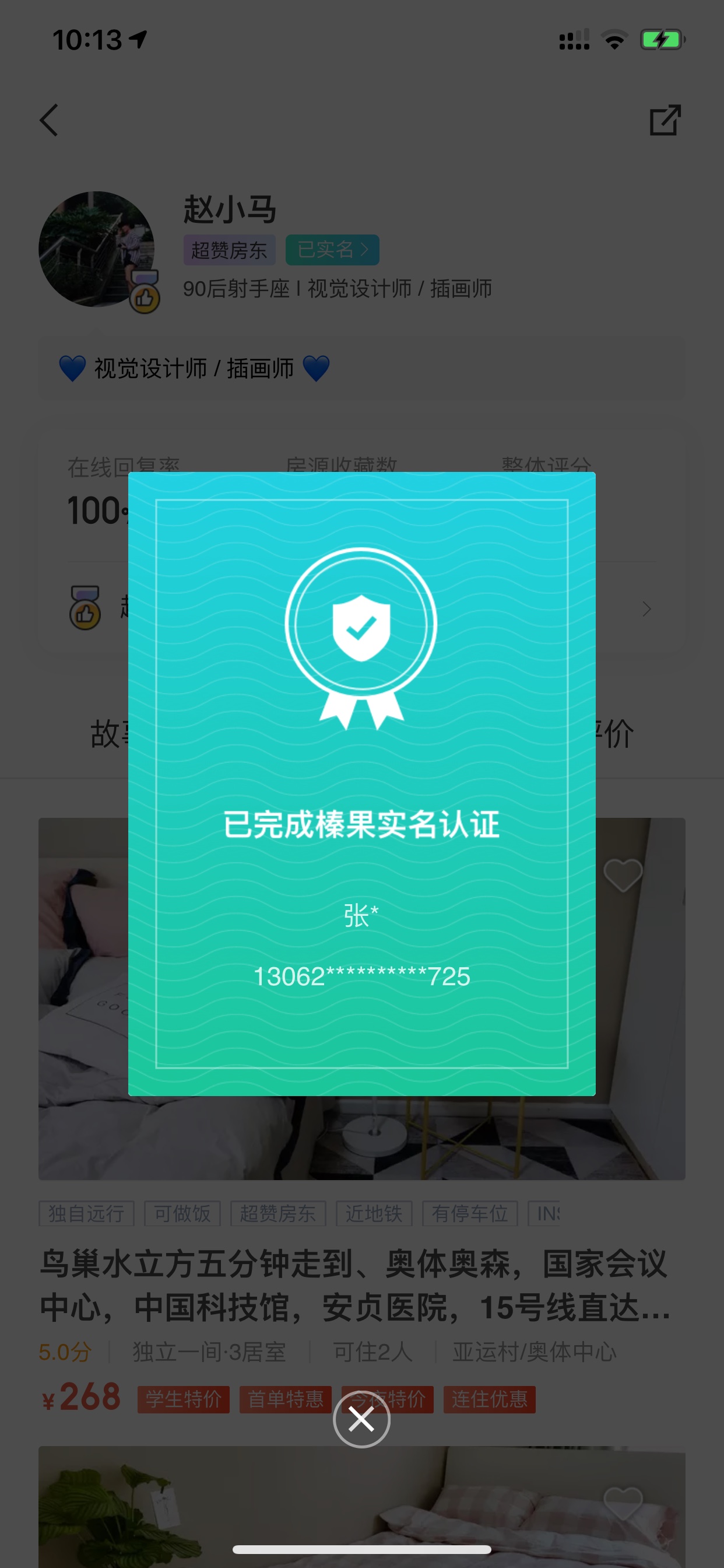Close the real-name verification popup

(x=361, y=1420)
